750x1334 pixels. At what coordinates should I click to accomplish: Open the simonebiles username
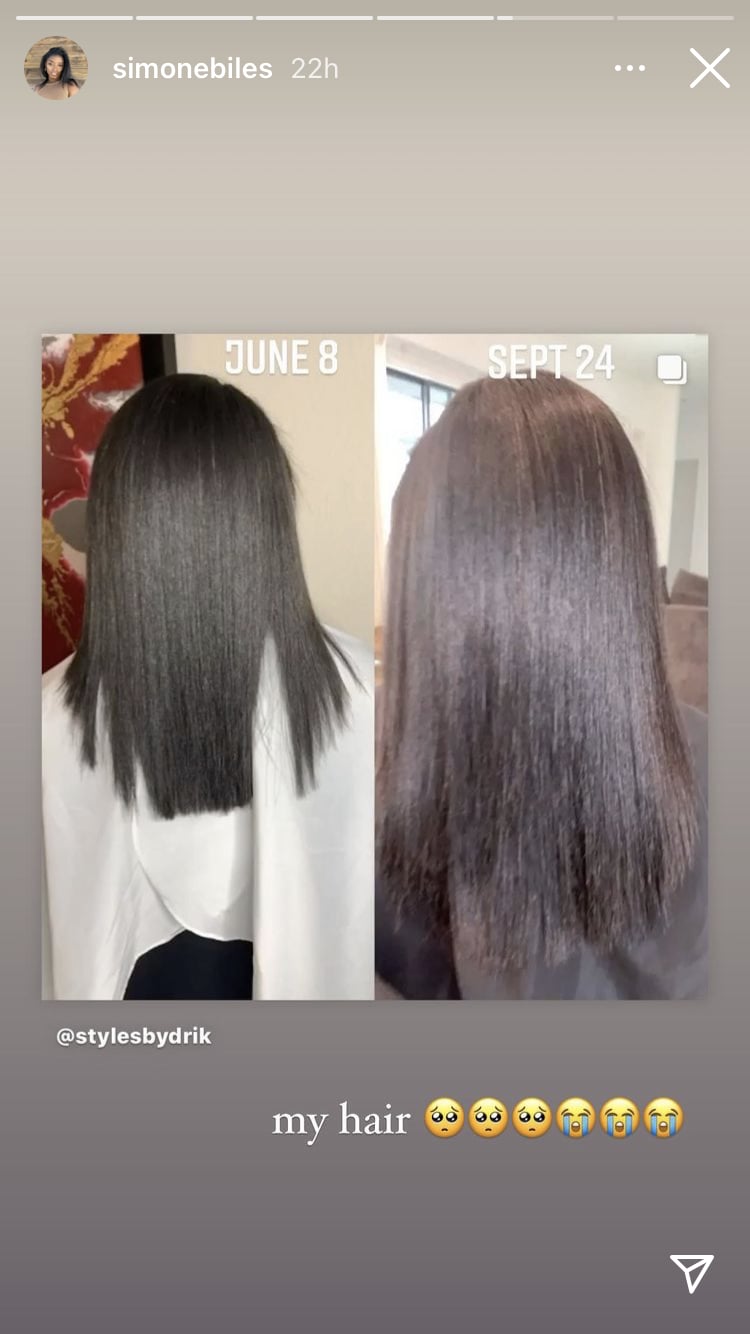(192, 68)
